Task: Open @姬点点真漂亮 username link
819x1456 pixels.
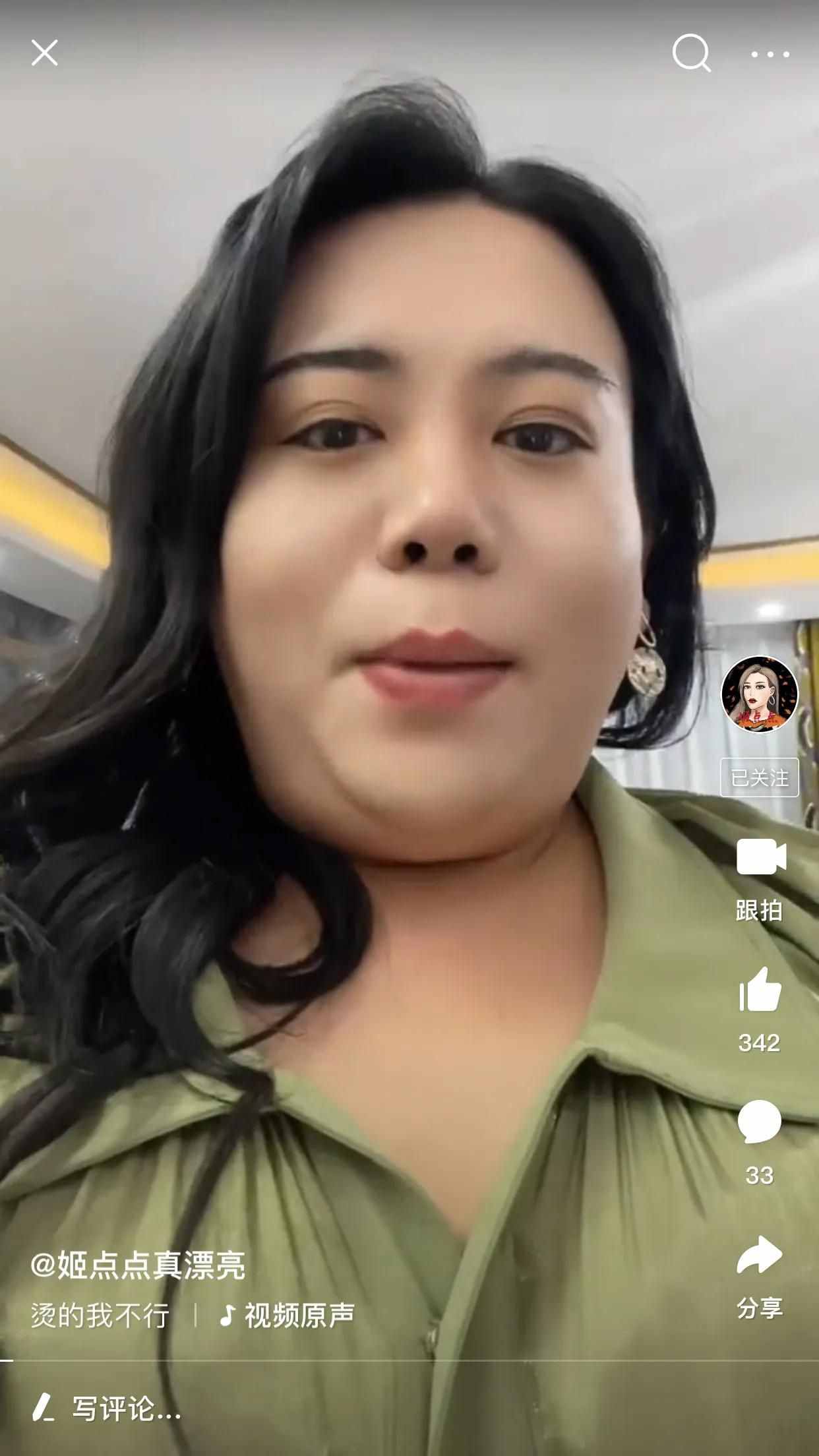Action: point(138,1265)
